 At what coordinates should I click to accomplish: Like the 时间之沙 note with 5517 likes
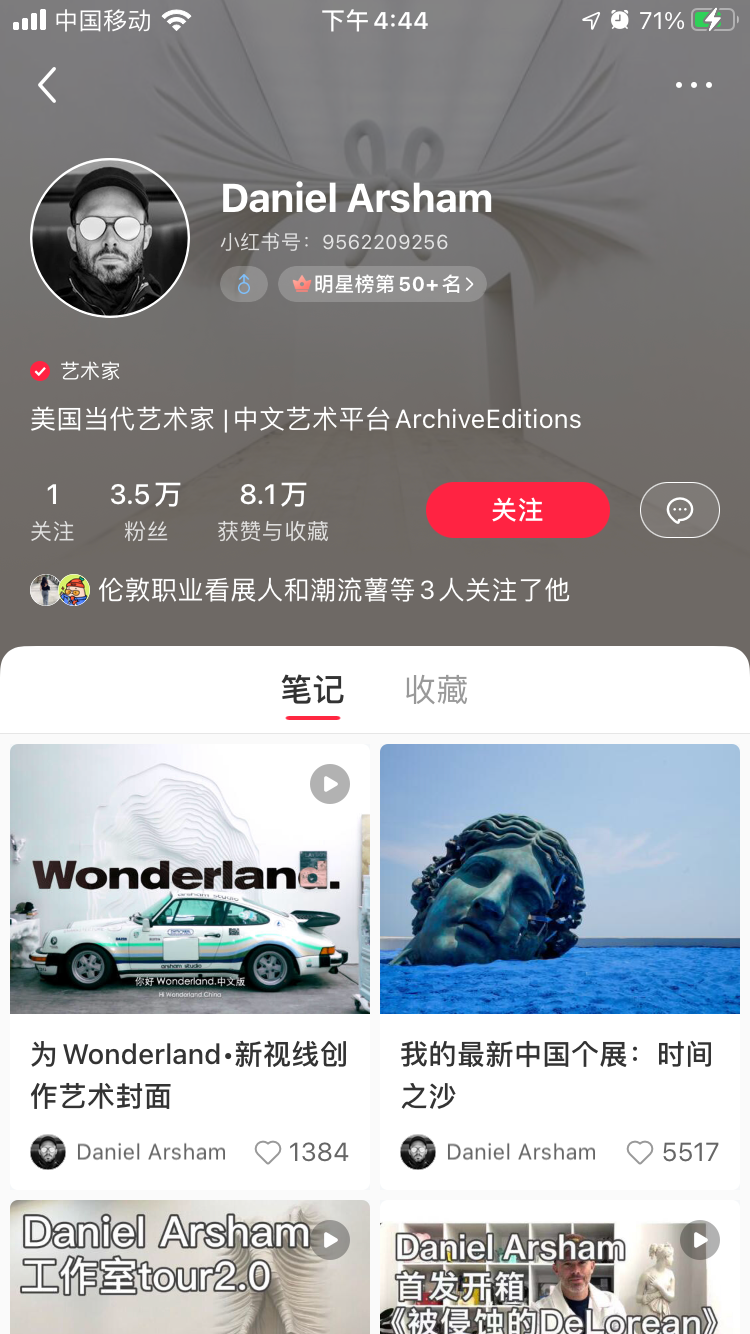point(640,1153)
